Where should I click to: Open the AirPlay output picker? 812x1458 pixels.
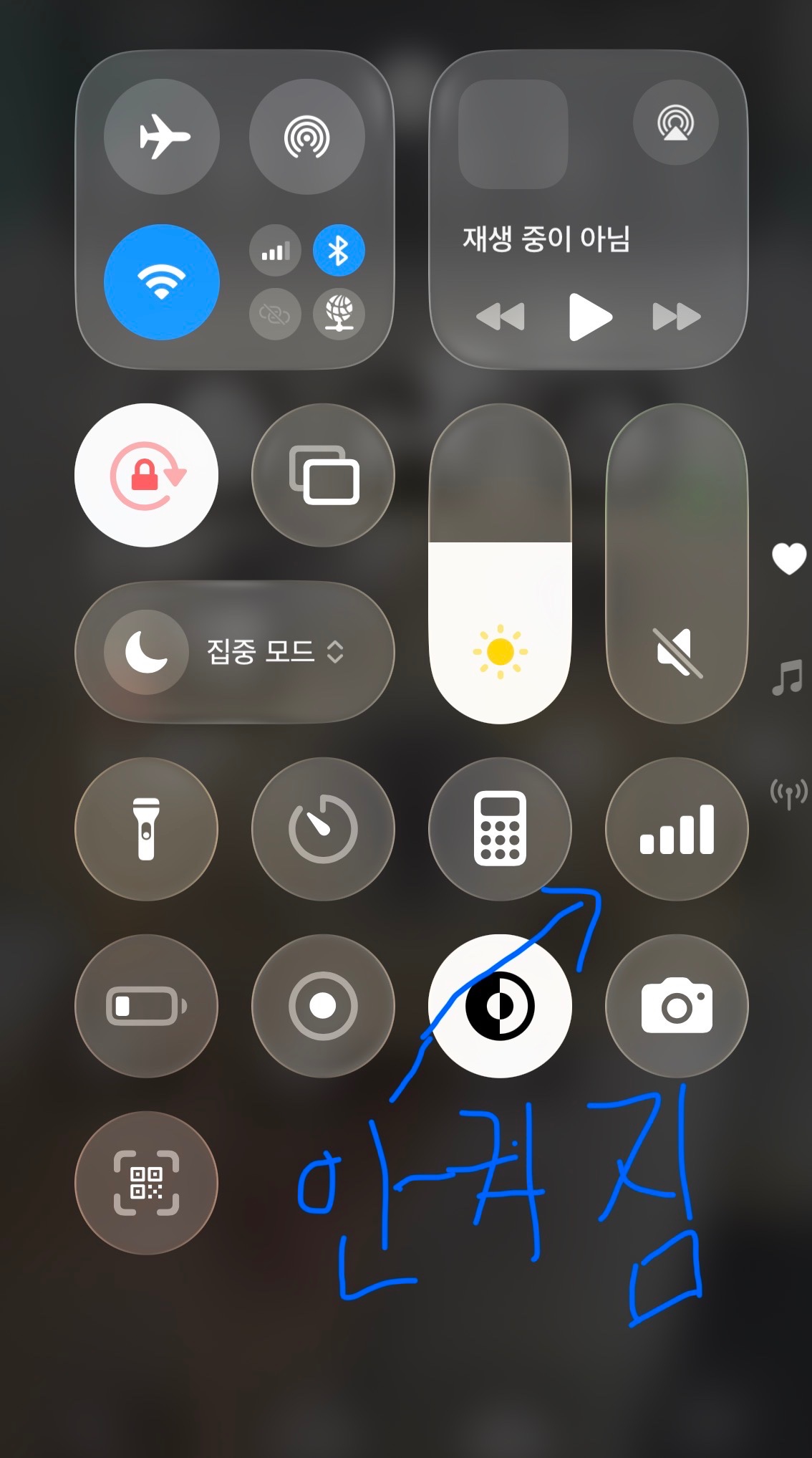tap(675, 123)
